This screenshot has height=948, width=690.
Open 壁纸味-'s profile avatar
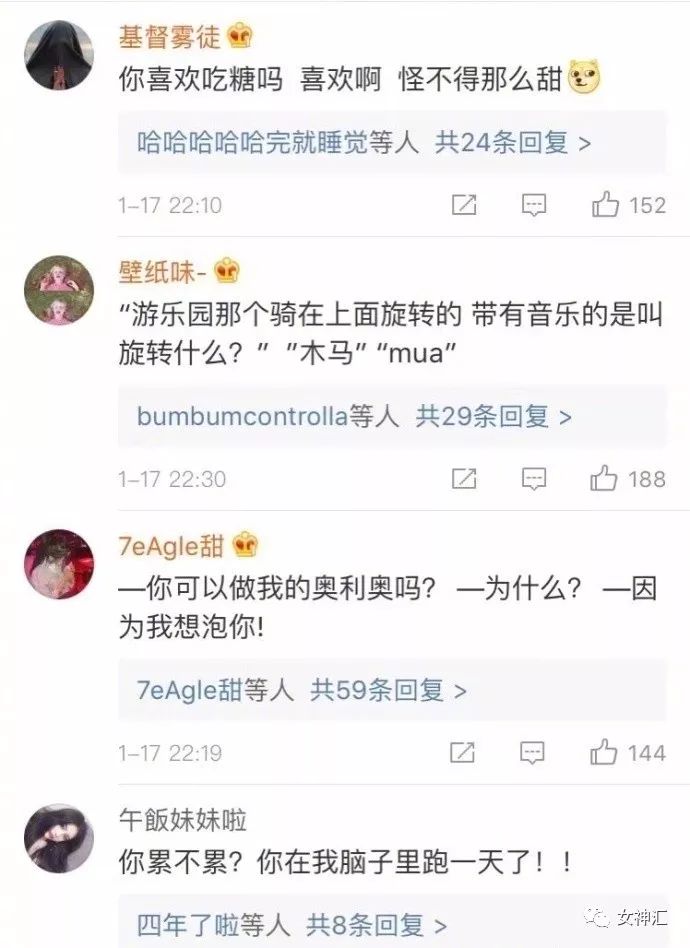click(58, 289)
